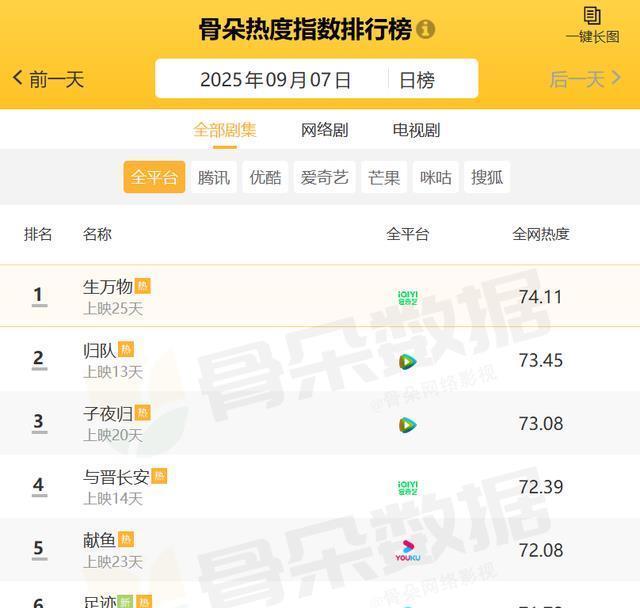Switch to the 网络剧 tab
This screenshot has width=640, height=608.
point(324,130)
